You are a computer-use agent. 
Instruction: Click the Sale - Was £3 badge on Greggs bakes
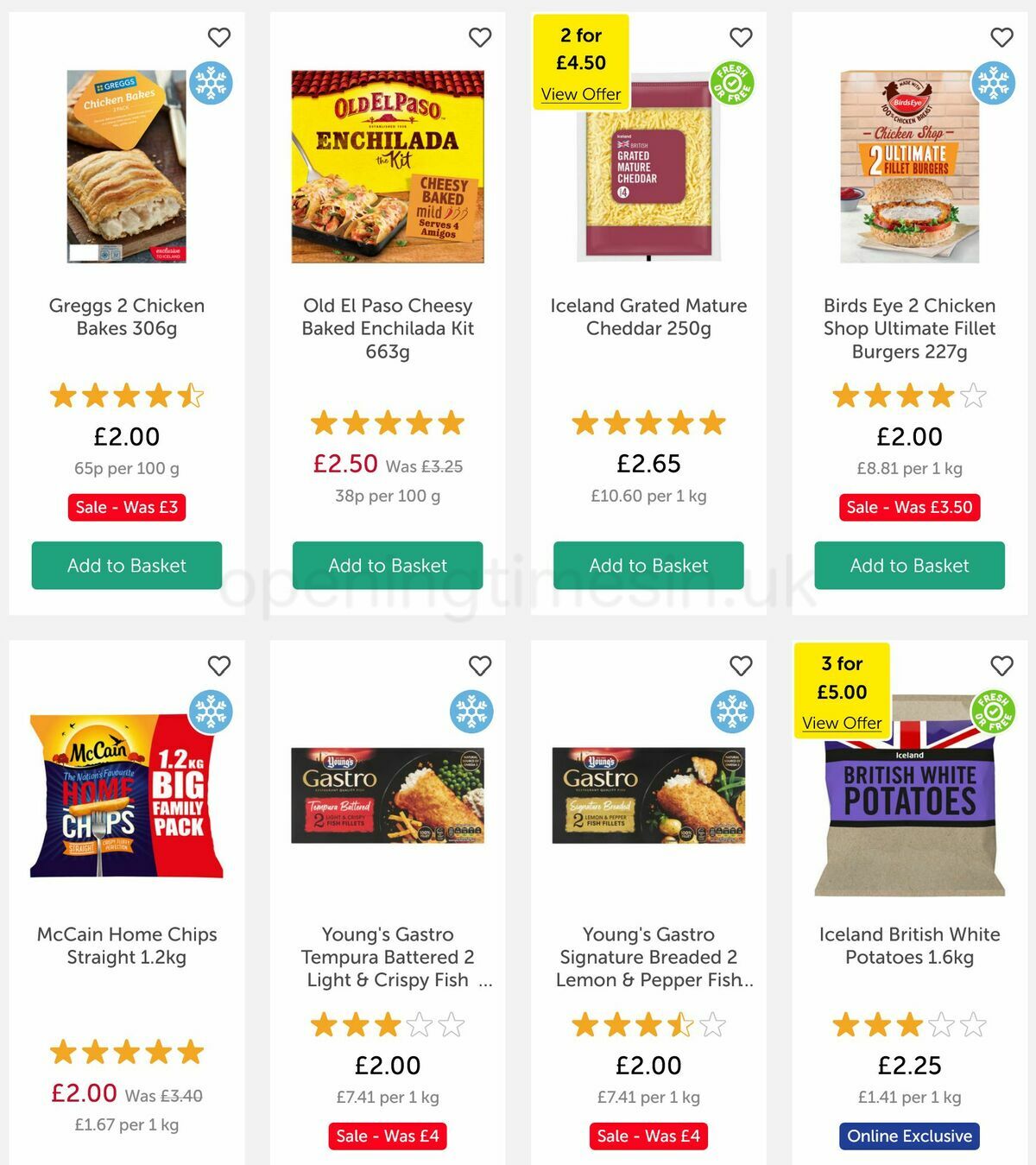126,507
